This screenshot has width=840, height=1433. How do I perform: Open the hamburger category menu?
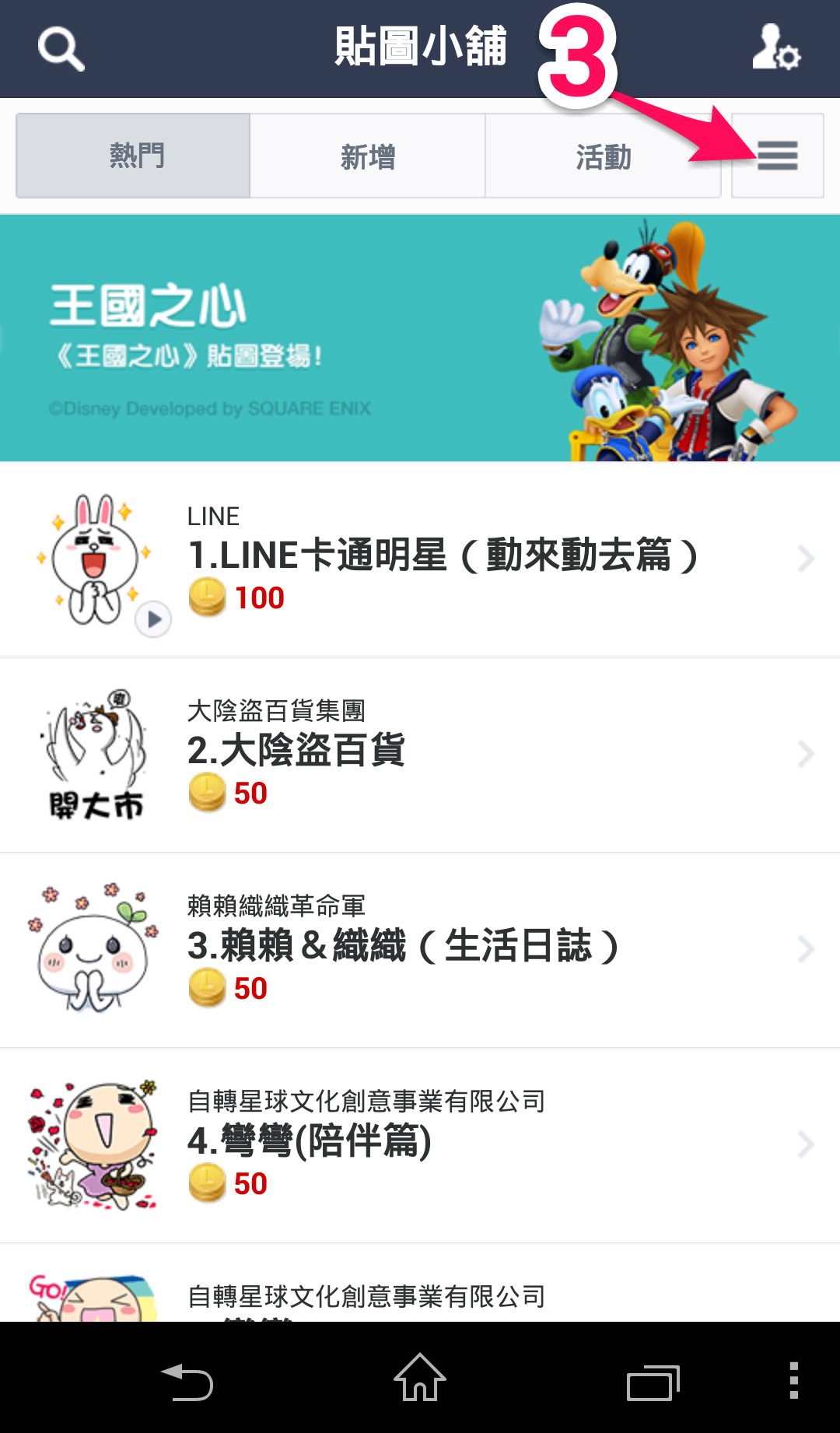point(777,156)
